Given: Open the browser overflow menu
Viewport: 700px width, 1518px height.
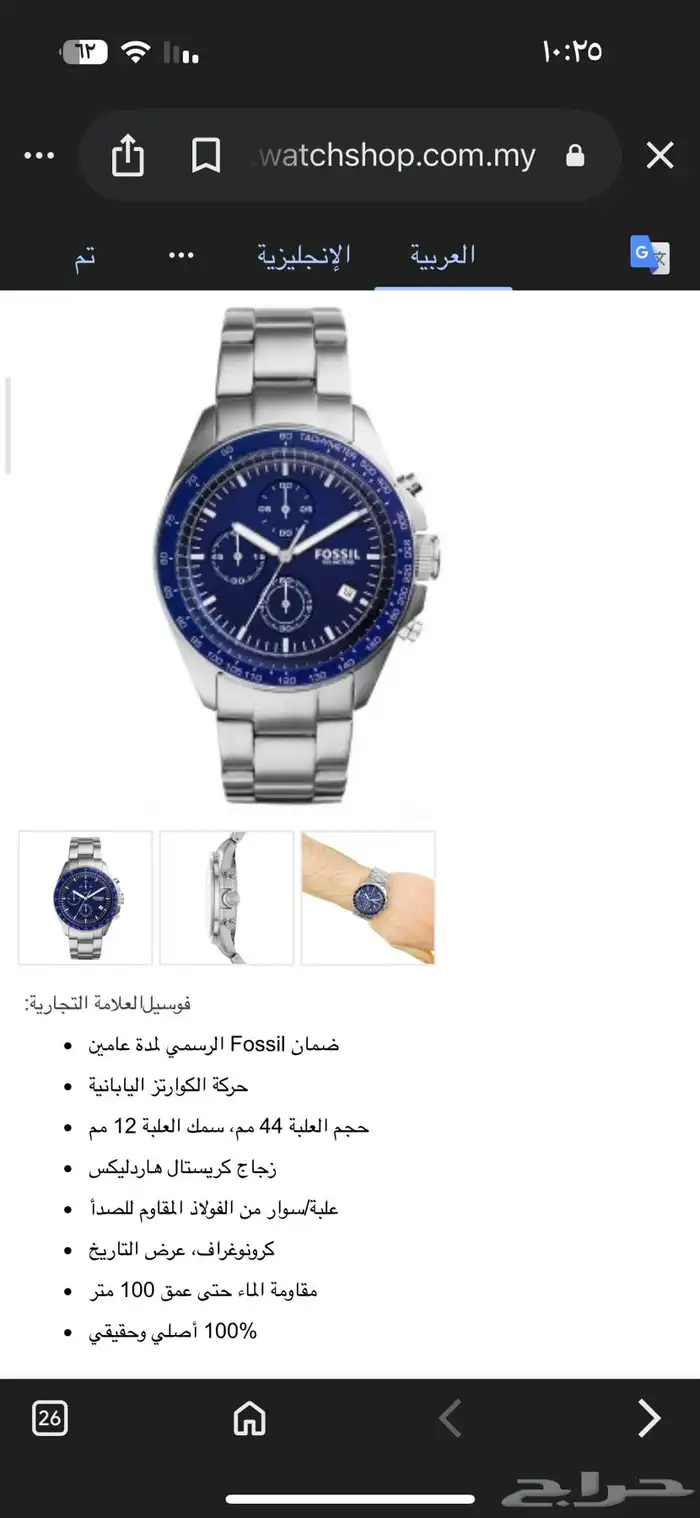Looking at the screenshot, I should coord(39,156).
